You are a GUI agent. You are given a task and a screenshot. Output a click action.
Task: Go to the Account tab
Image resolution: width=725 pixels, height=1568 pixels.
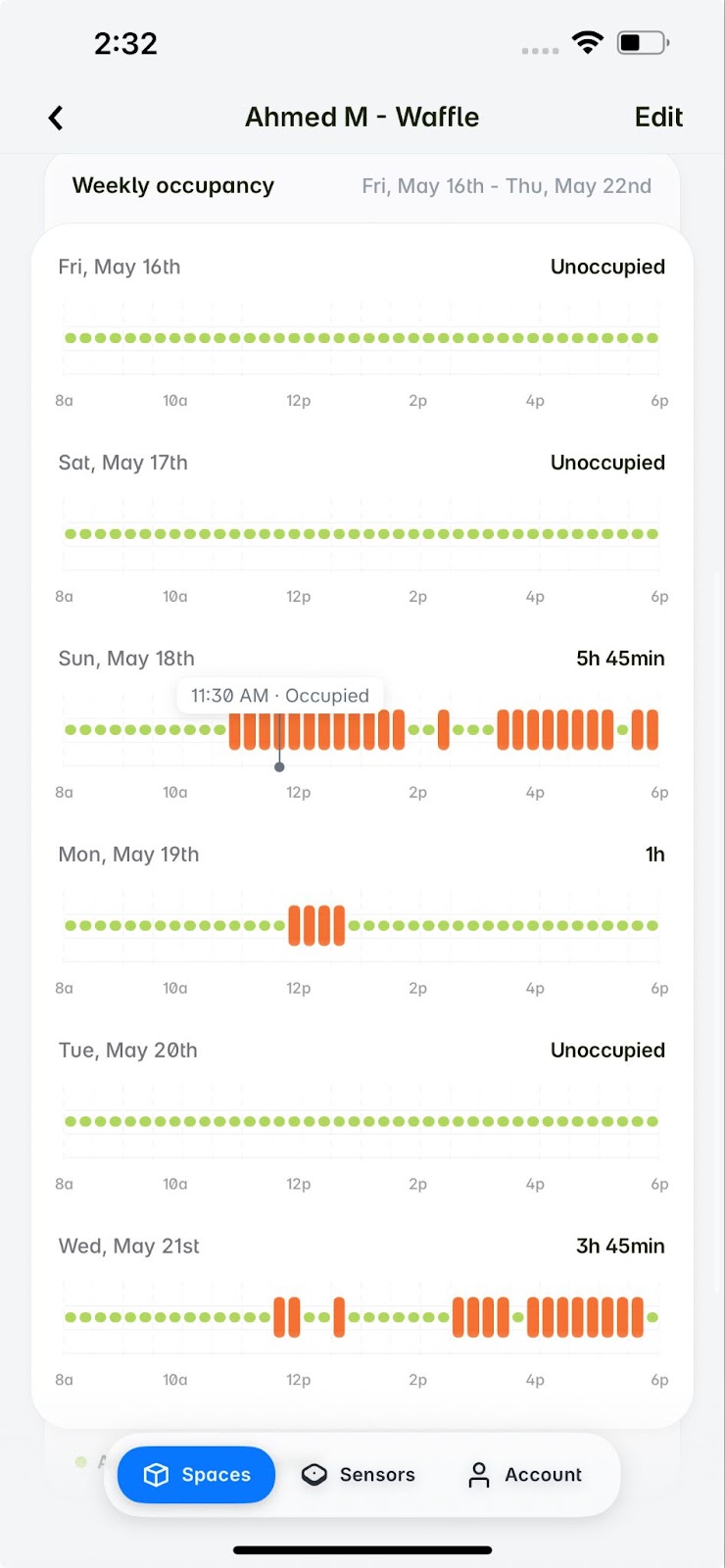tap(525, 1474)
